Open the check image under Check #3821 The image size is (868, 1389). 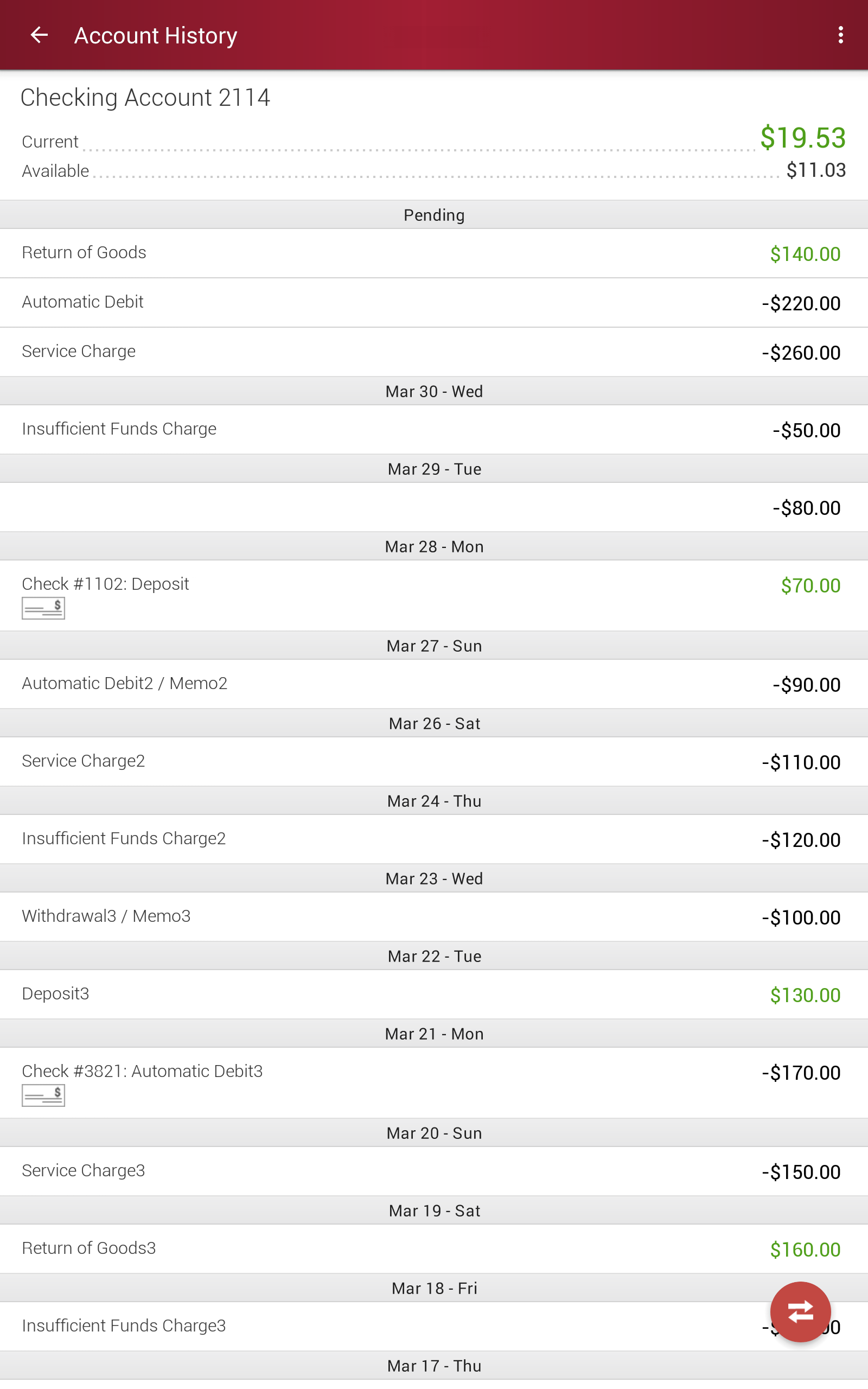pos(43,1094)
